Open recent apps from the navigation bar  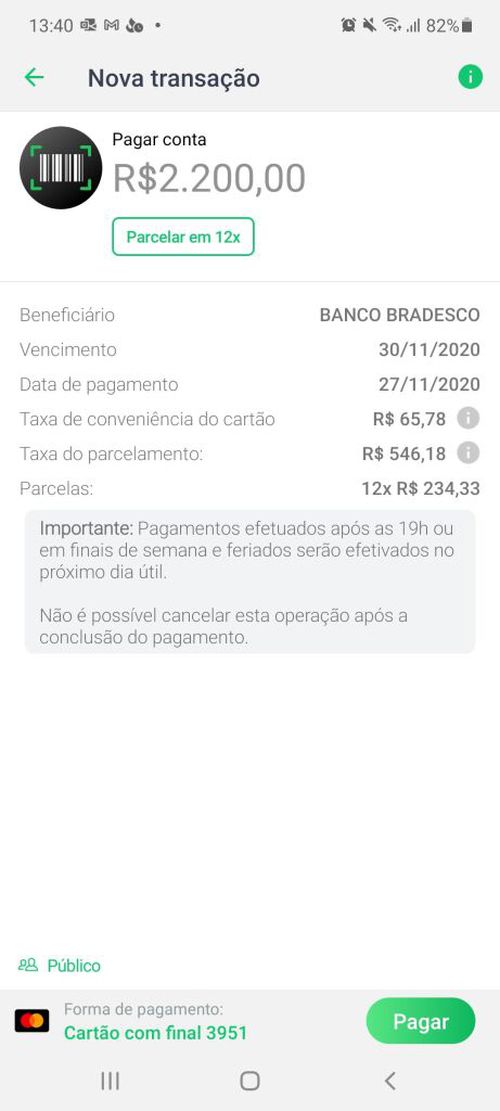coord(110,1081)
